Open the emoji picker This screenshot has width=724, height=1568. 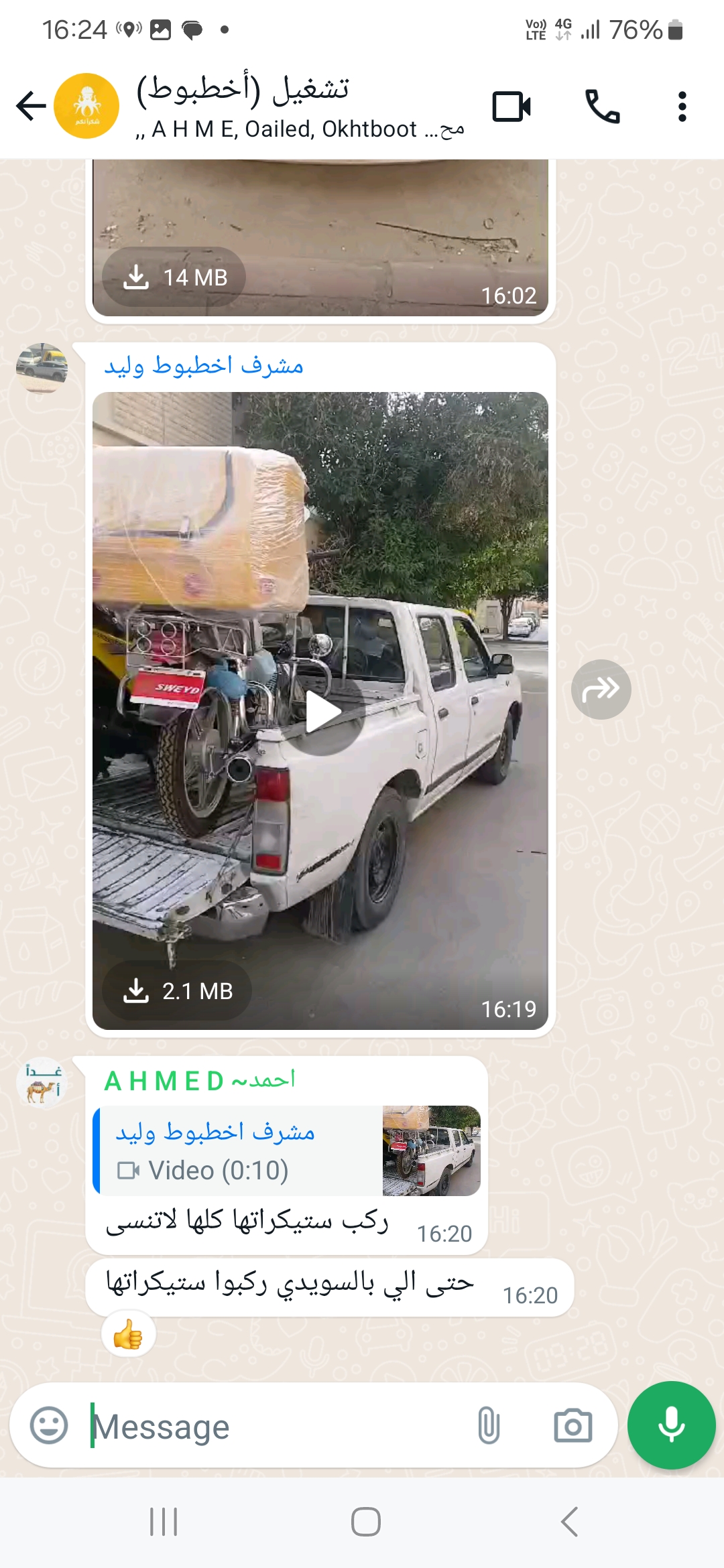click(x=49, y=1425)
